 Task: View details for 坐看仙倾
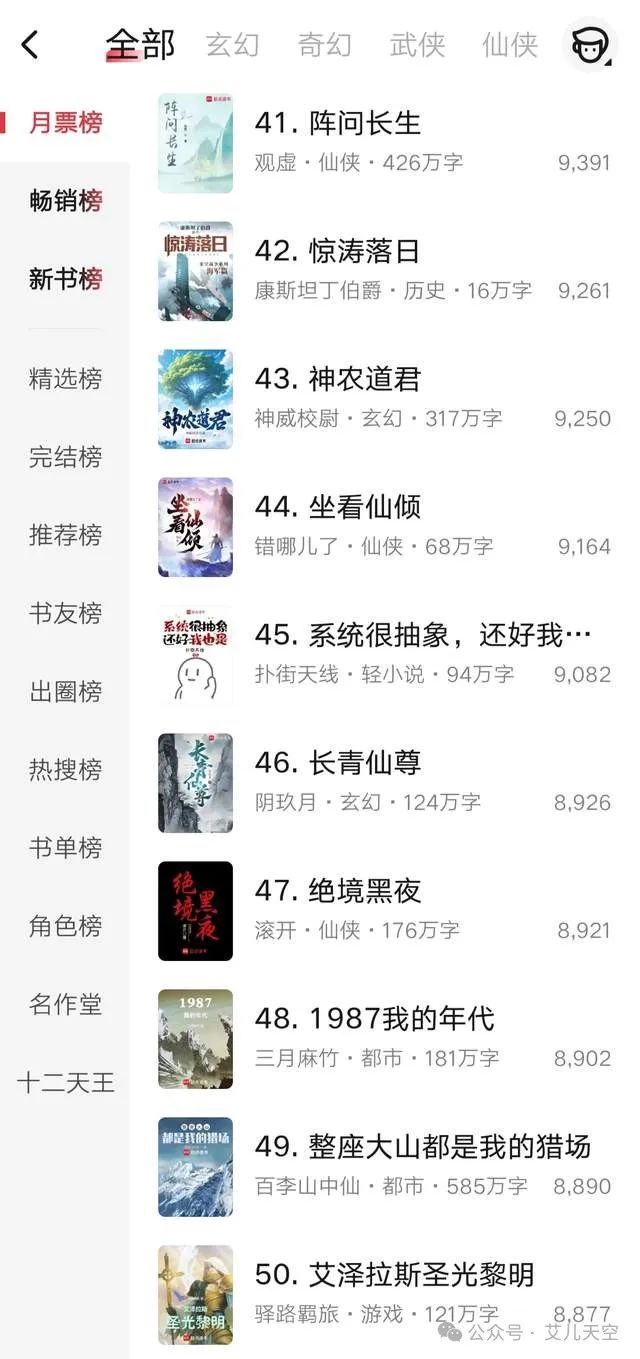tap(385, 527)
